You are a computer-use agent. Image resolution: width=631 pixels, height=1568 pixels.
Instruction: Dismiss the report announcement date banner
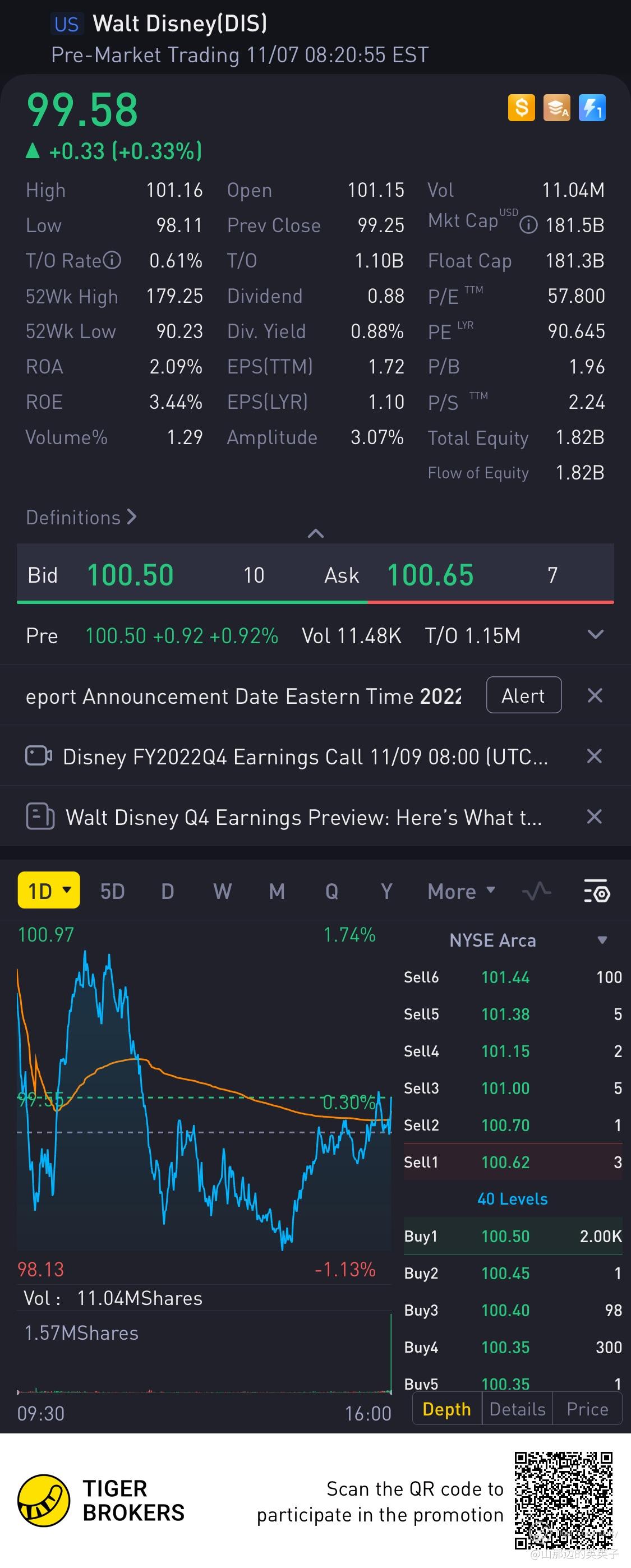tap(595, 695)
